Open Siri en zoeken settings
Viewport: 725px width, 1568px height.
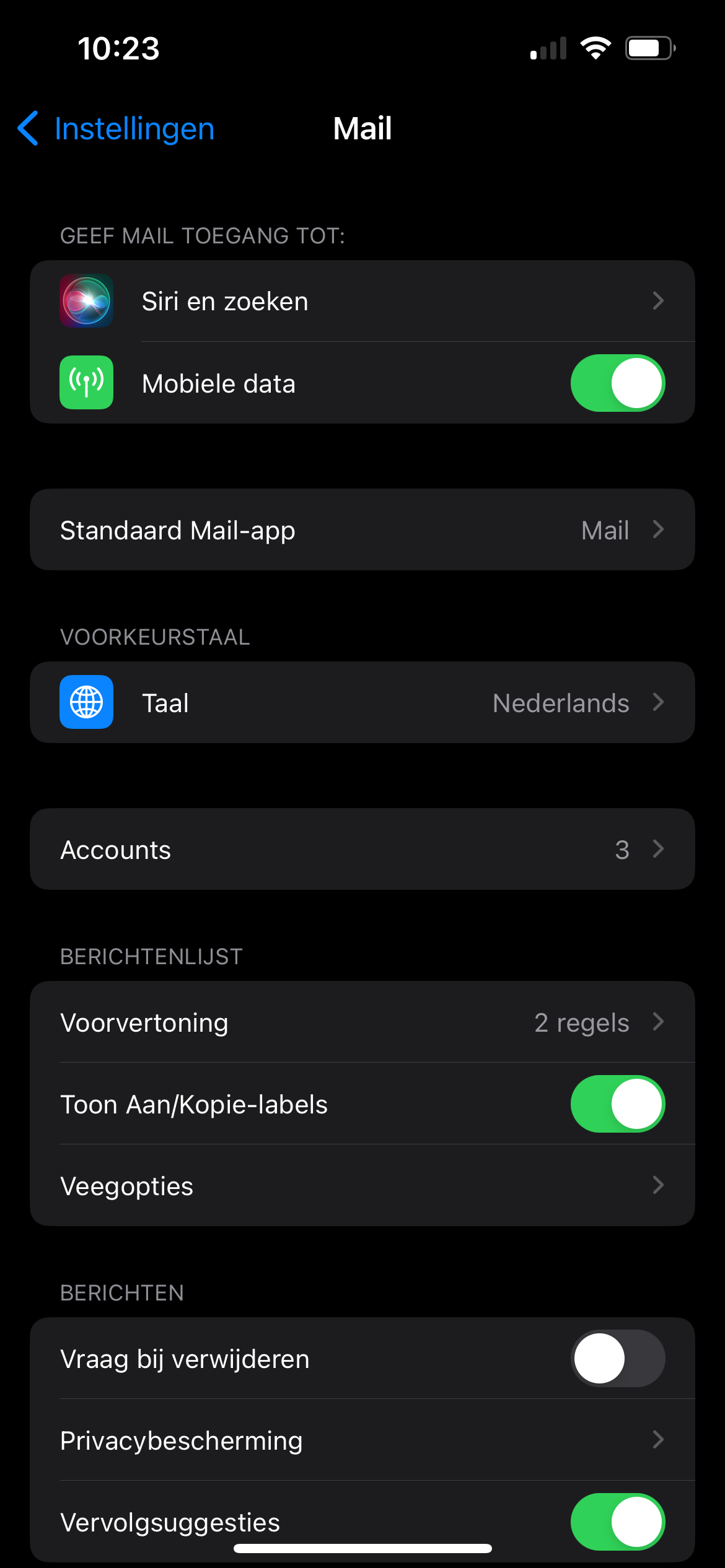[x=362, y=301]
